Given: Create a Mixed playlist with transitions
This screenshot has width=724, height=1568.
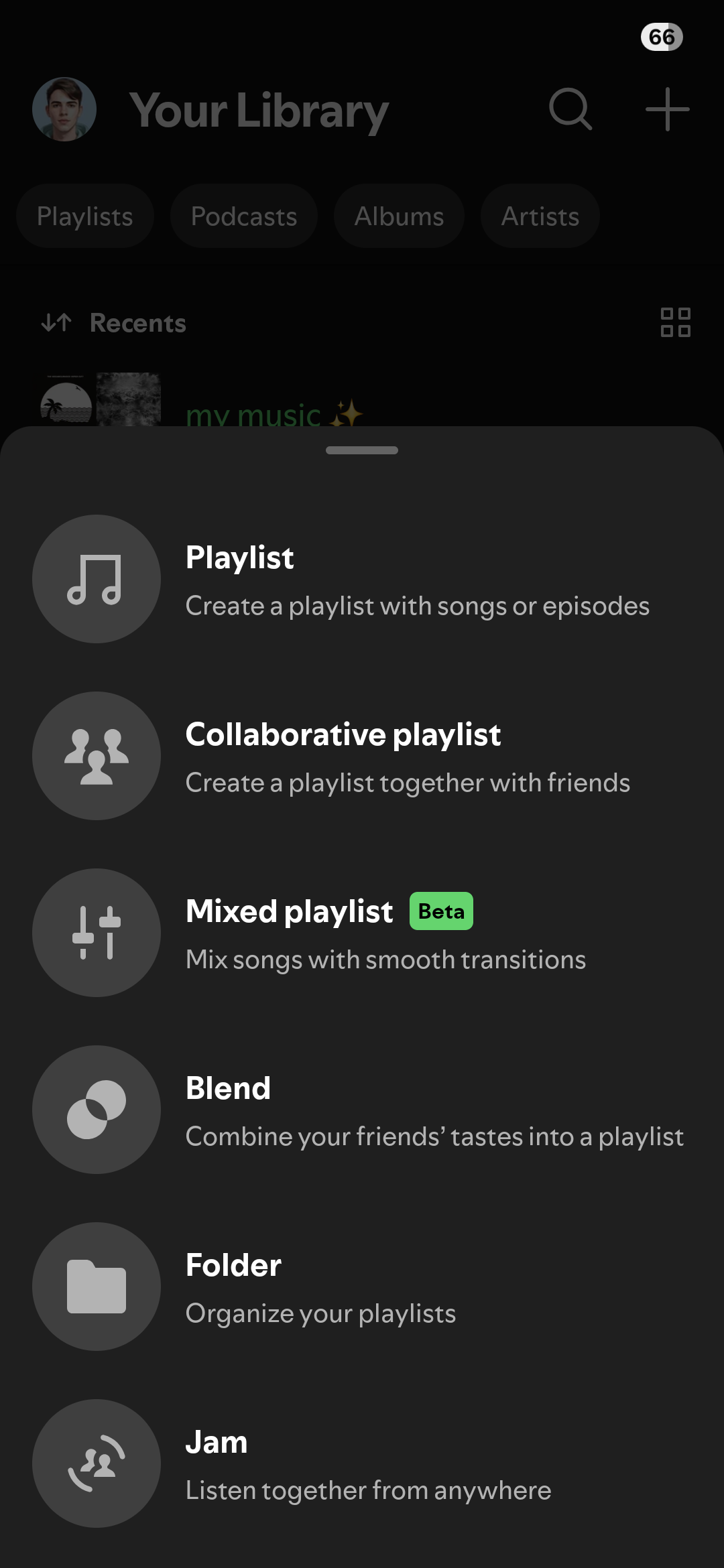Looking at the screenshot, I should 362,933.
